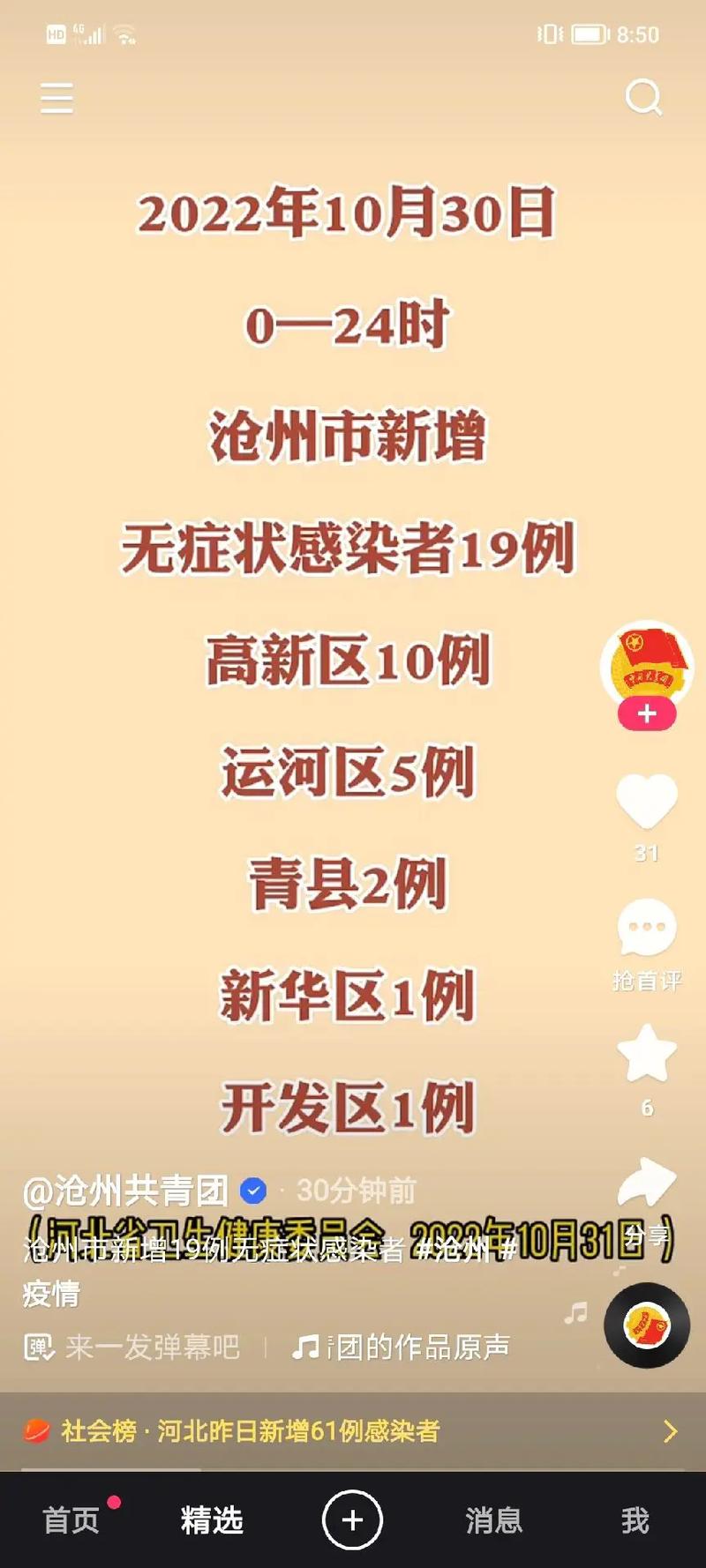
Task: Tap the 社会榜 hot list flame icon
Action: pos(37,1431)
